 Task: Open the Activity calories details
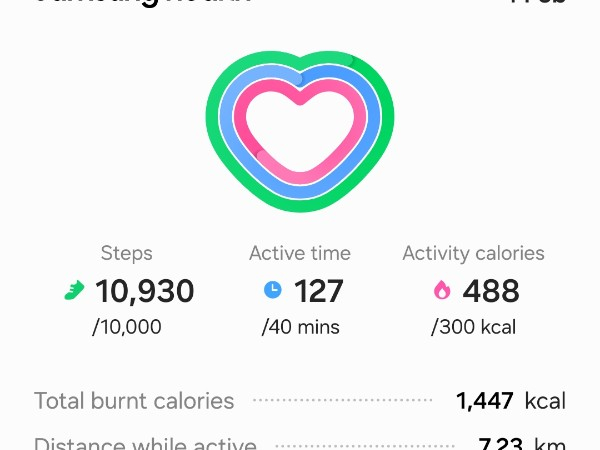click(x=473, y=291)
